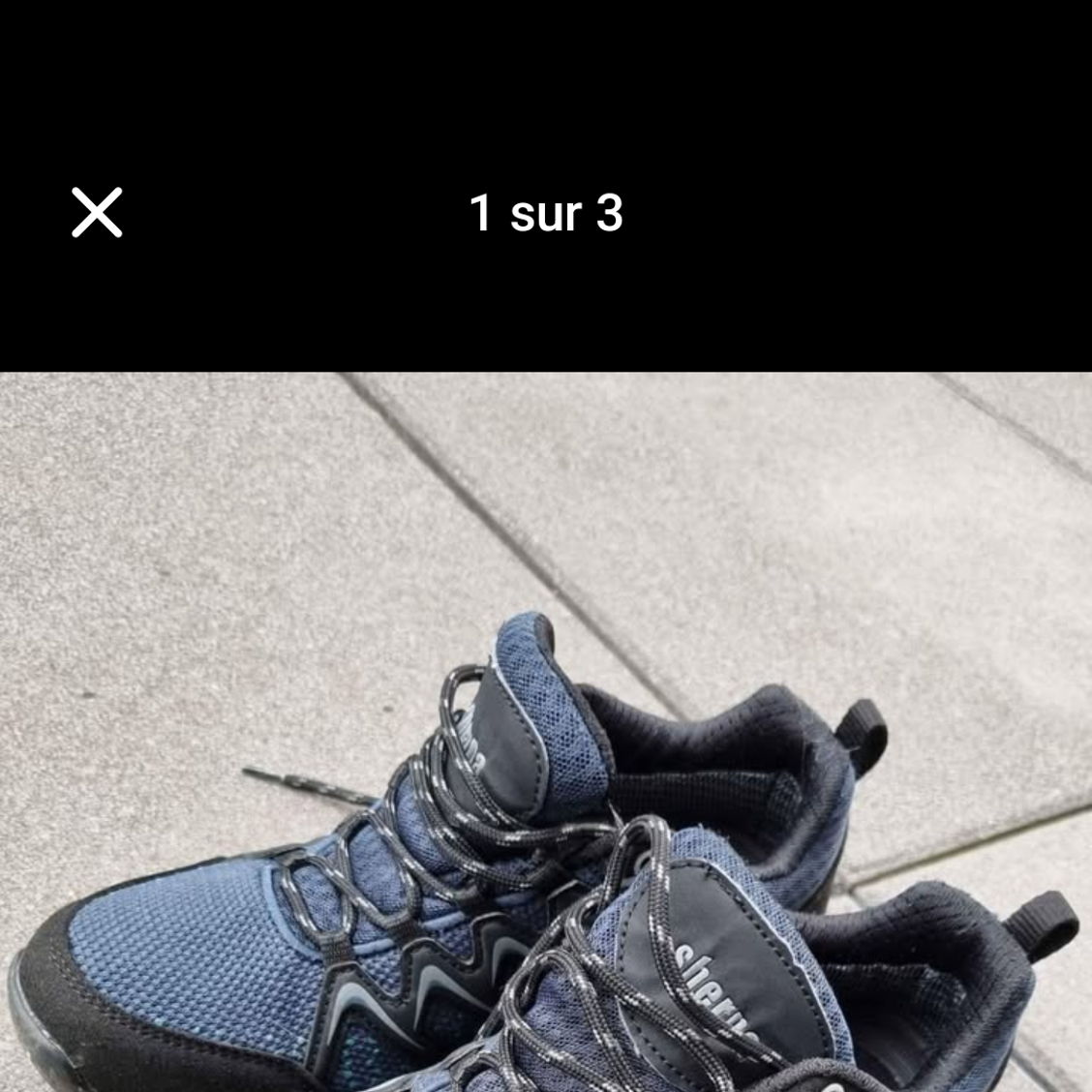Close the photo viewer

point(97,212)
